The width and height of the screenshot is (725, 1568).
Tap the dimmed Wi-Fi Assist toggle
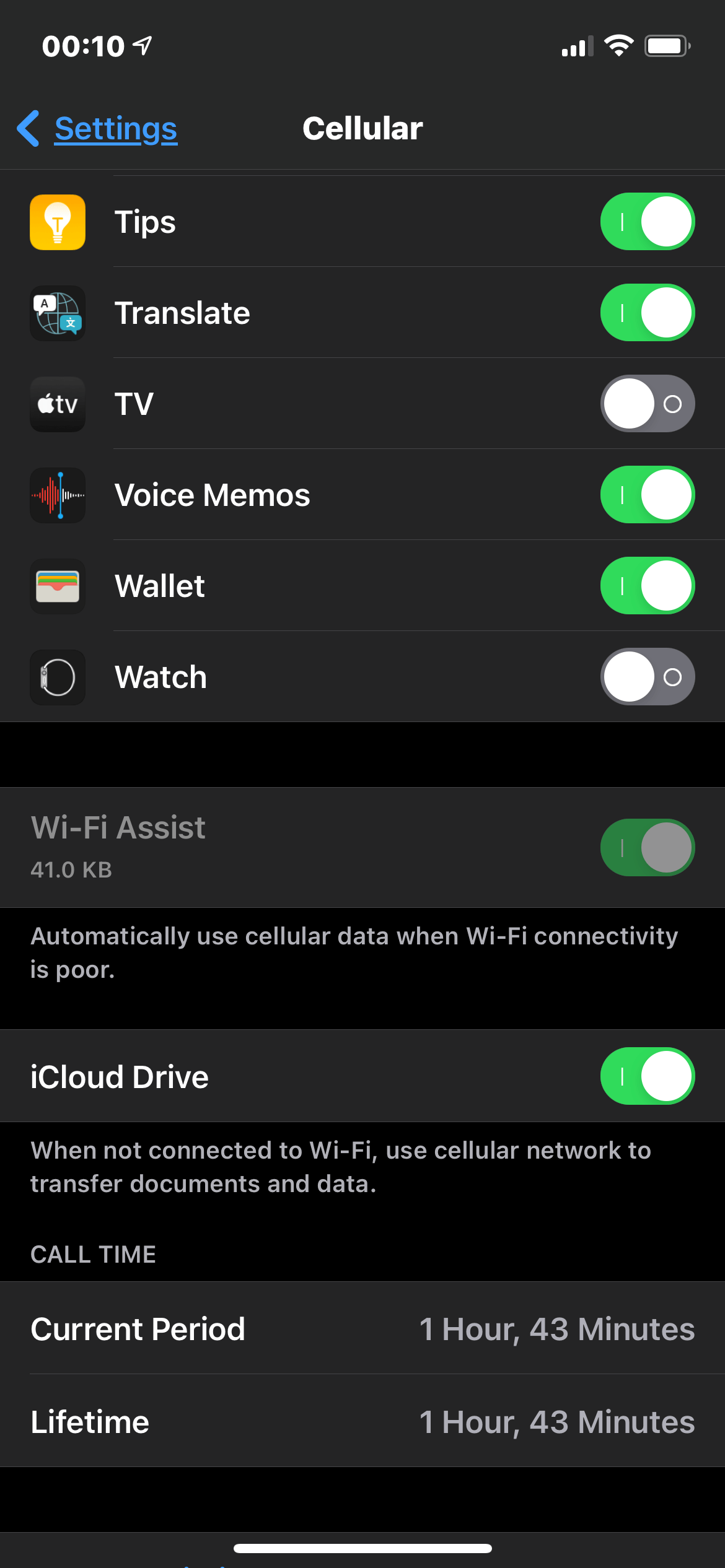pos(647,847)
